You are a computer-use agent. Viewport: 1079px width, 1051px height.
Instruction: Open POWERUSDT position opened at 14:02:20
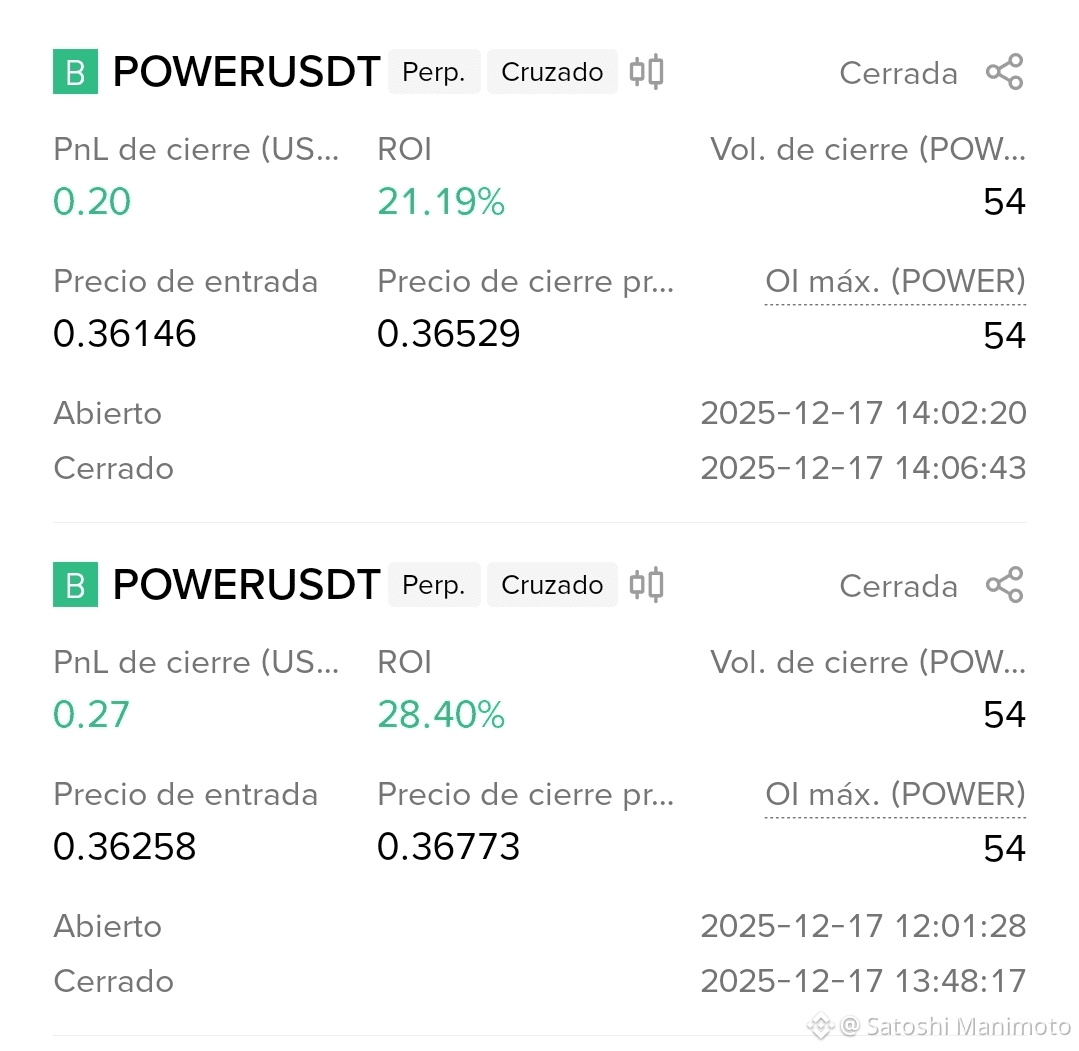point(246,73)
